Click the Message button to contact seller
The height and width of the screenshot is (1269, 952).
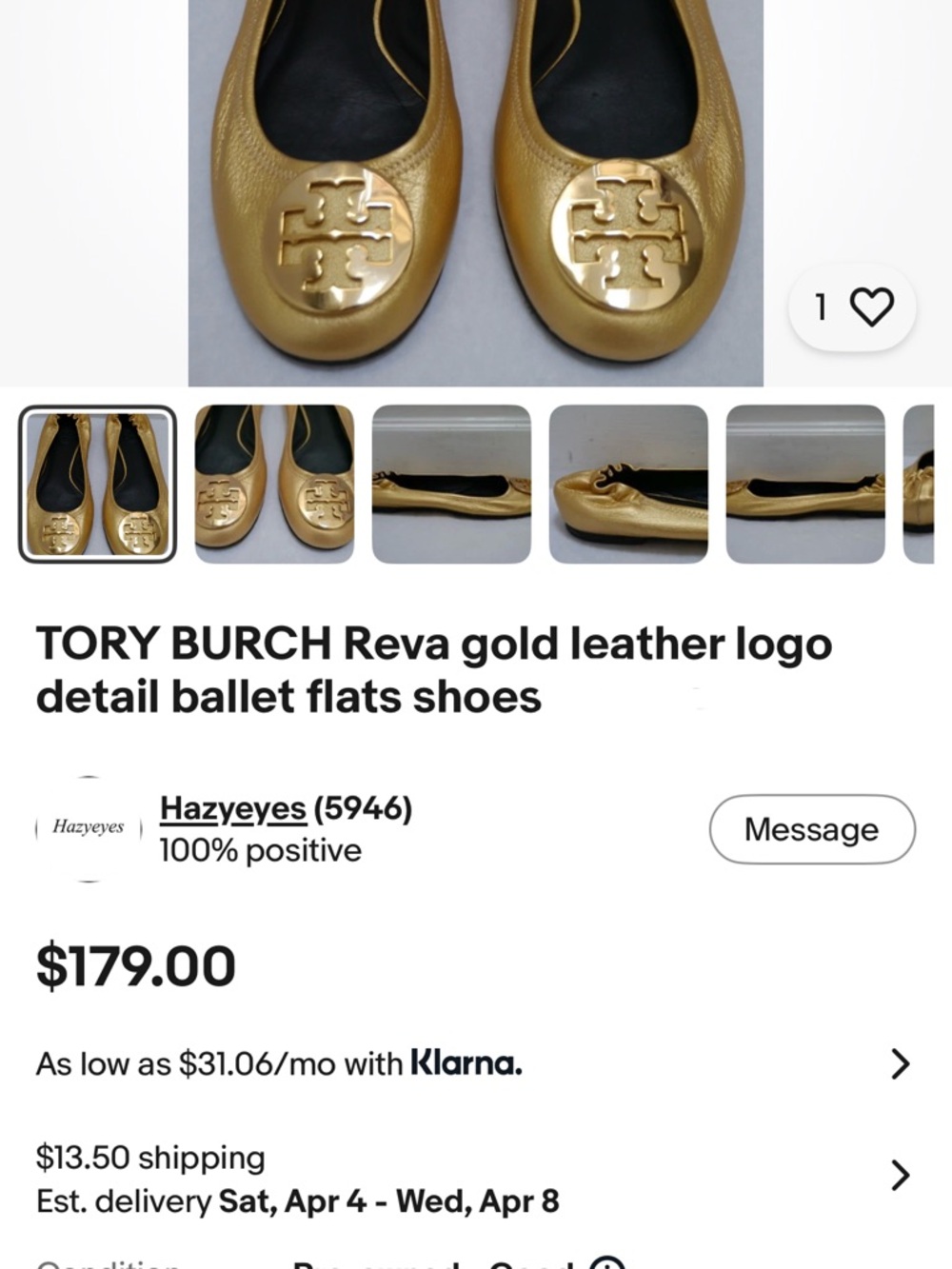810,828
